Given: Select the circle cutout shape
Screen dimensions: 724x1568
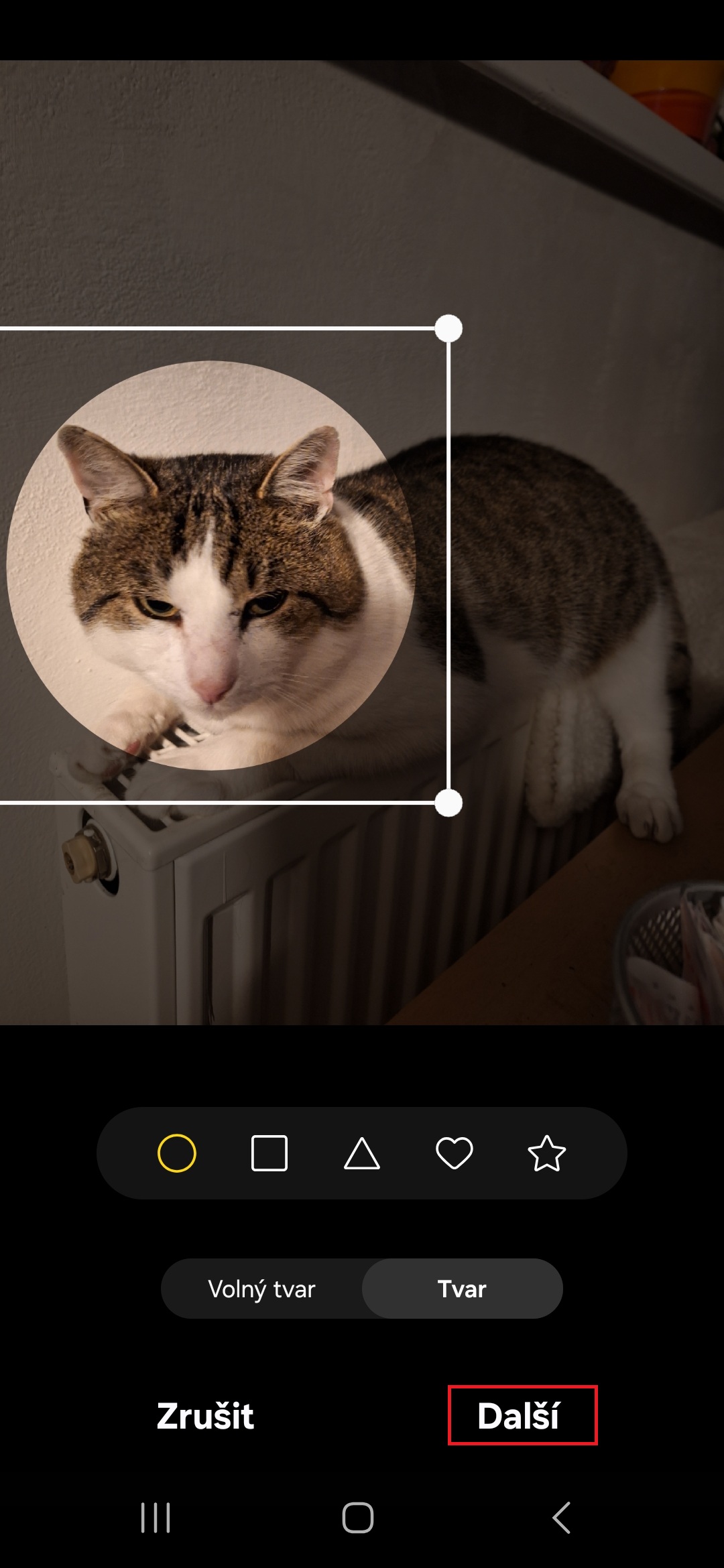Looking at the screenshot, I should click(x=177, y=1153).
